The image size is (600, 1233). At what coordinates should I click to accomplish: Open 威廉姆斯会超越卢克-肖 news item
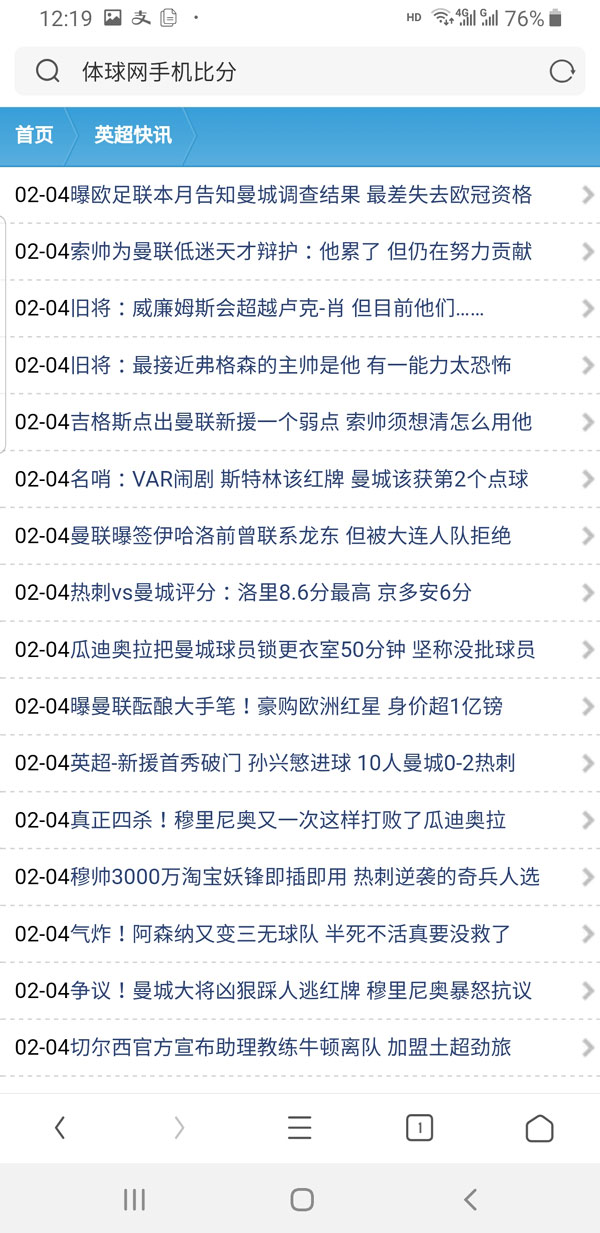(x=300, y=309)
